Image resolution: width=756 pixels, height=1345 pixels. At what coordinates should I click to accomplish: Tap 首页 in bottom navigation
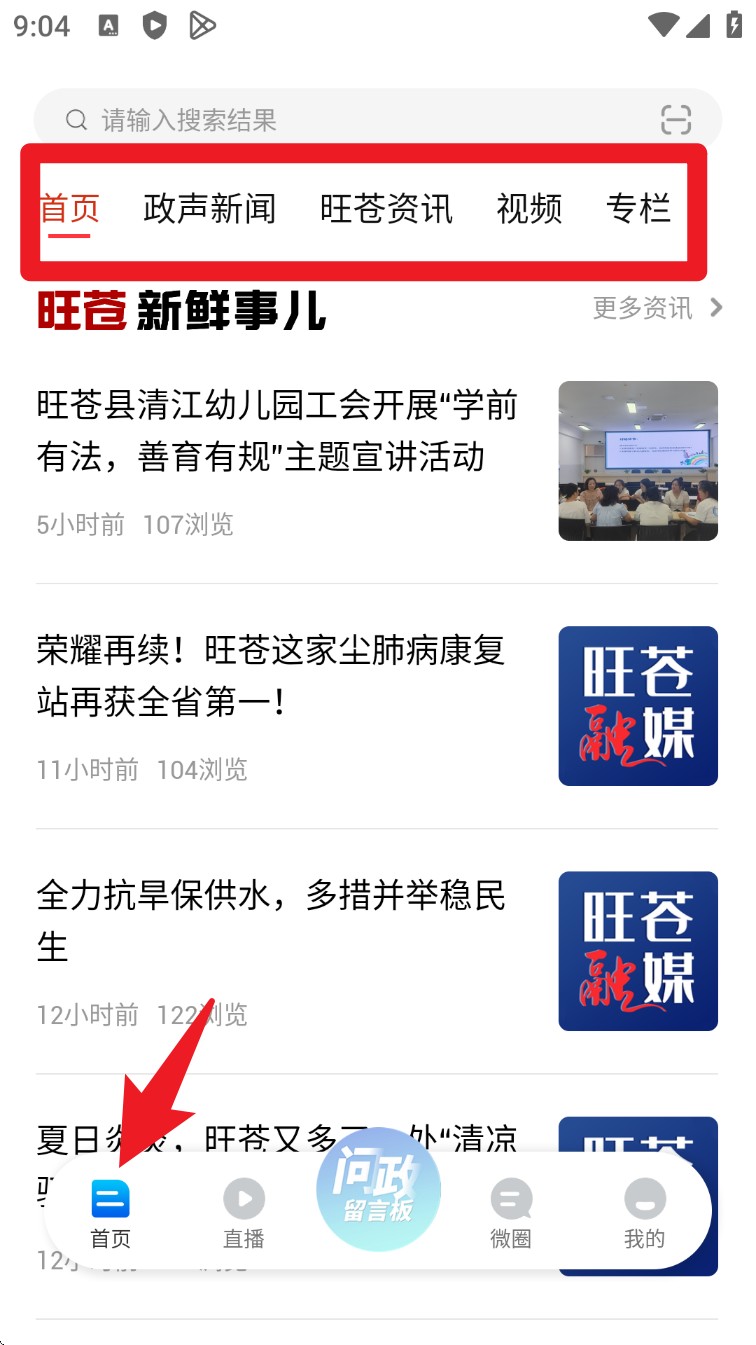click(110, 1213)
